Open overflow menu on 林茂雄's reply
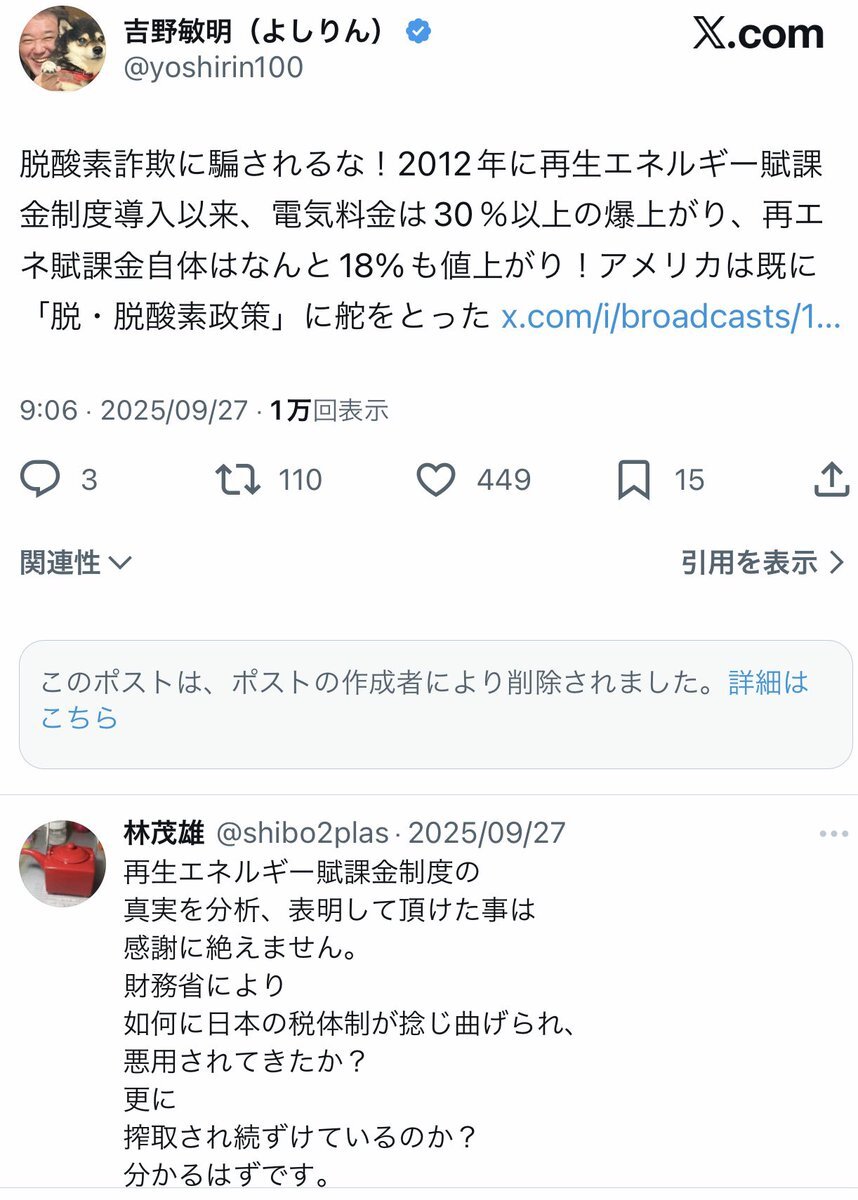The width and height of the screenshot is (858, 1200). pos(832,834)
